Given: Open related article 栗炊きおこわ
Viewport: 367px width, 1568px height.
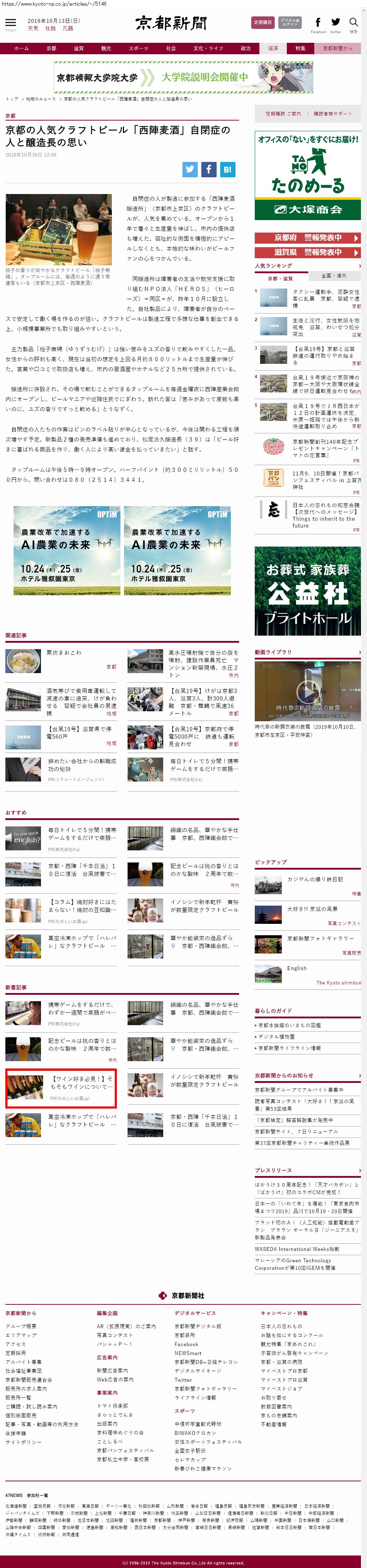Looking at the screenshot, I should [x=63, y=652].
